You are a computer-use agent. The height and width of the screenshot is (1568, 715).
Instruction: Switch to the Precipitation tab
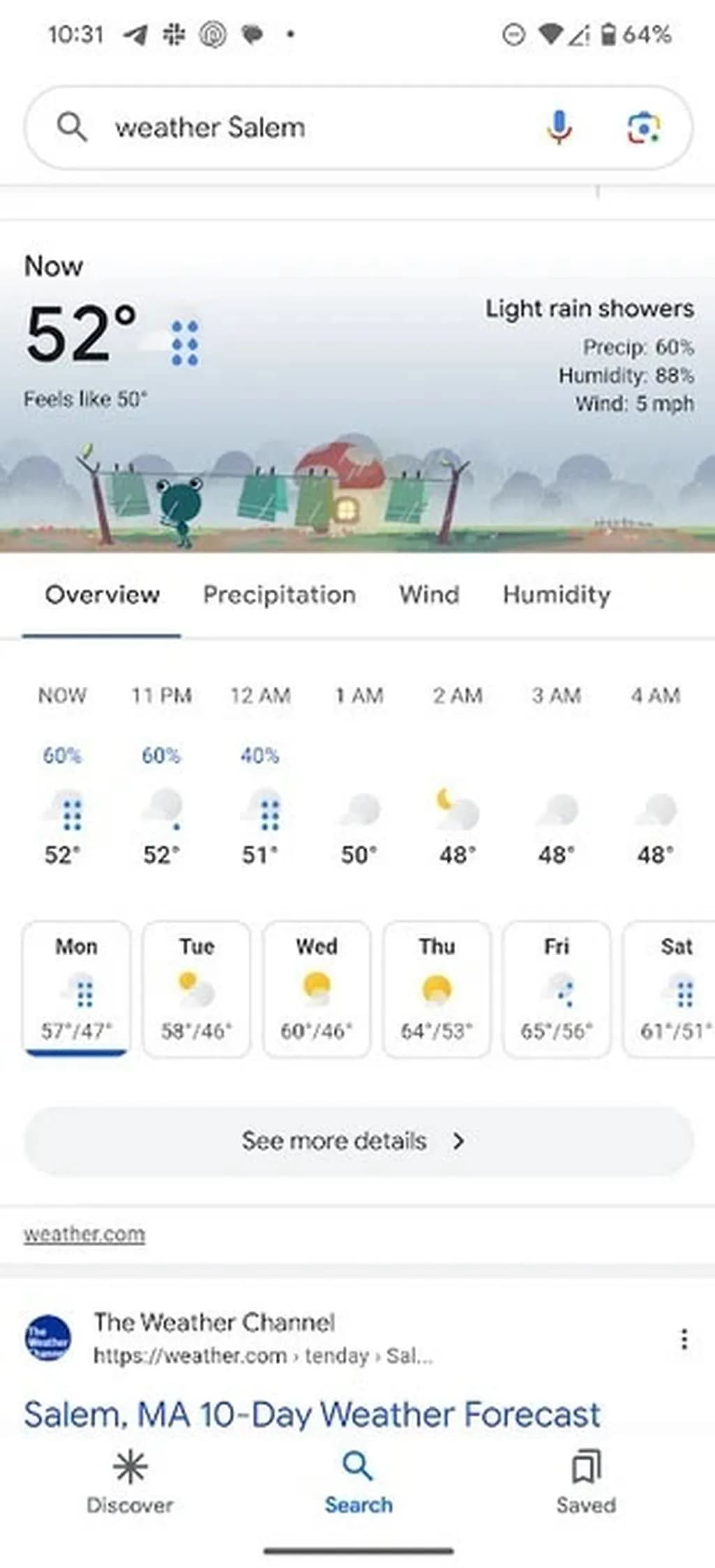pyautogui.click(x=279, y=595)
